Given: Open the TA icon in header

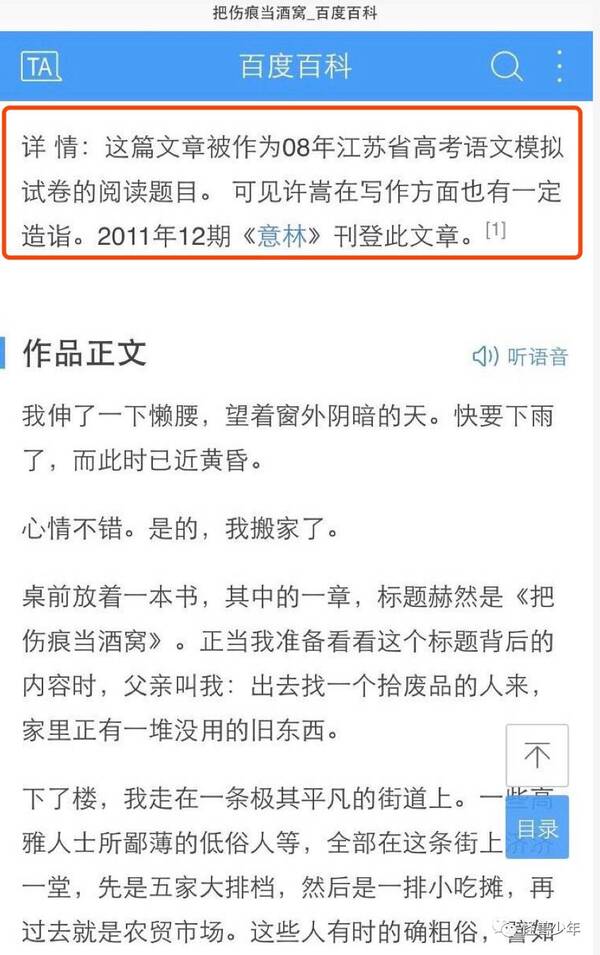Looking at the screenshot, I should click(41, 66).
